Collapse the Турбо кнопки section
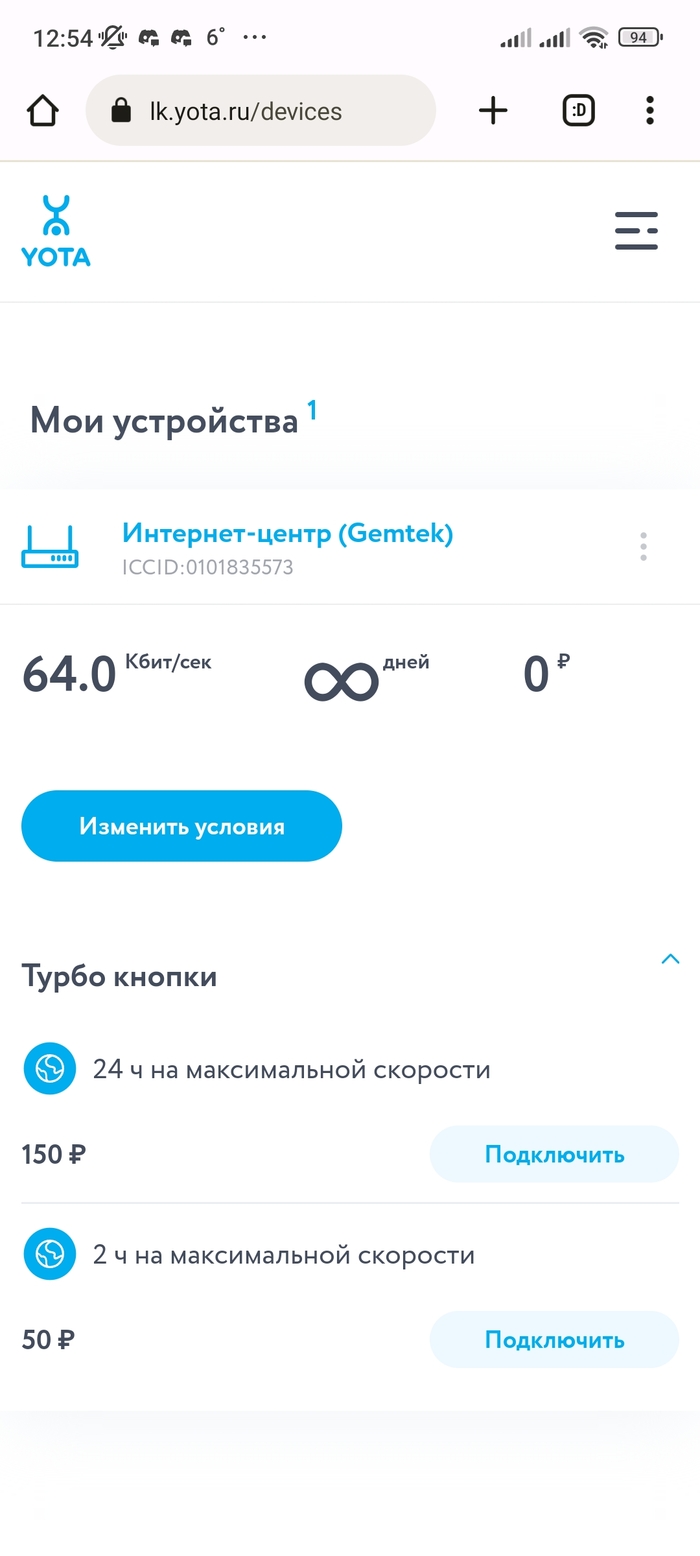700x1556 pixels. 670,959
